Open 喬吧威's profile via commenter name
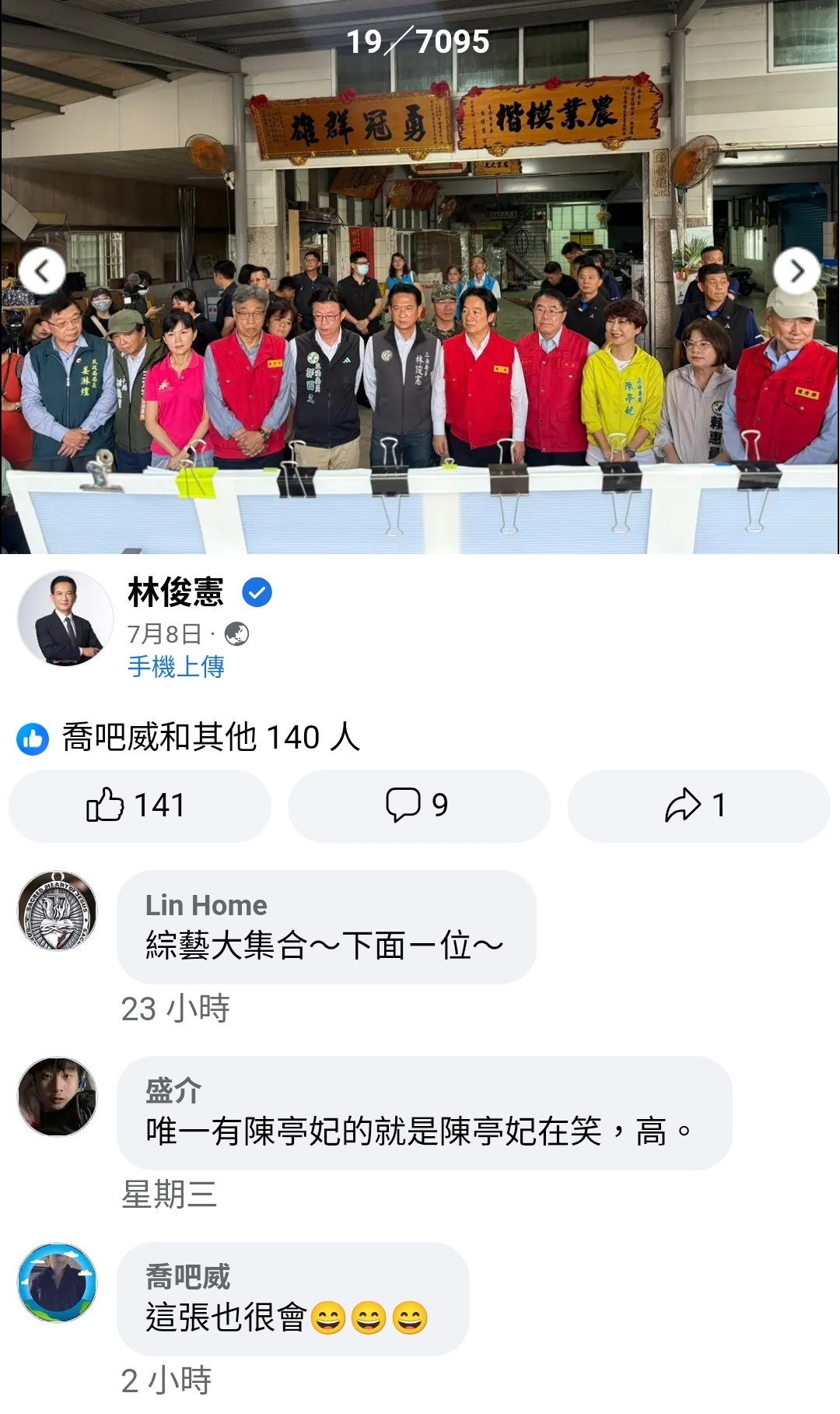 [187, 1277]
